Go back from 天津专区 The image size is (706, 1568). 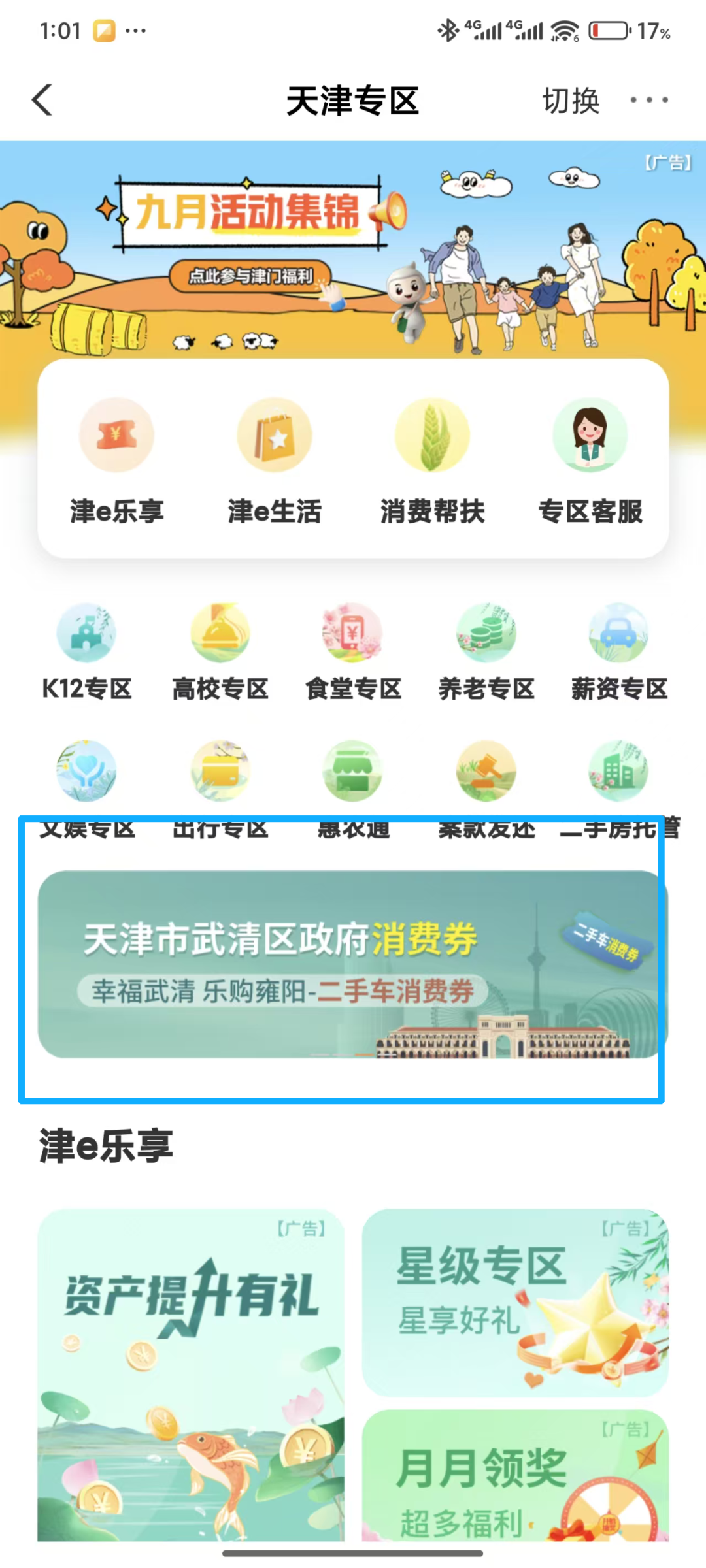(42, 100)
